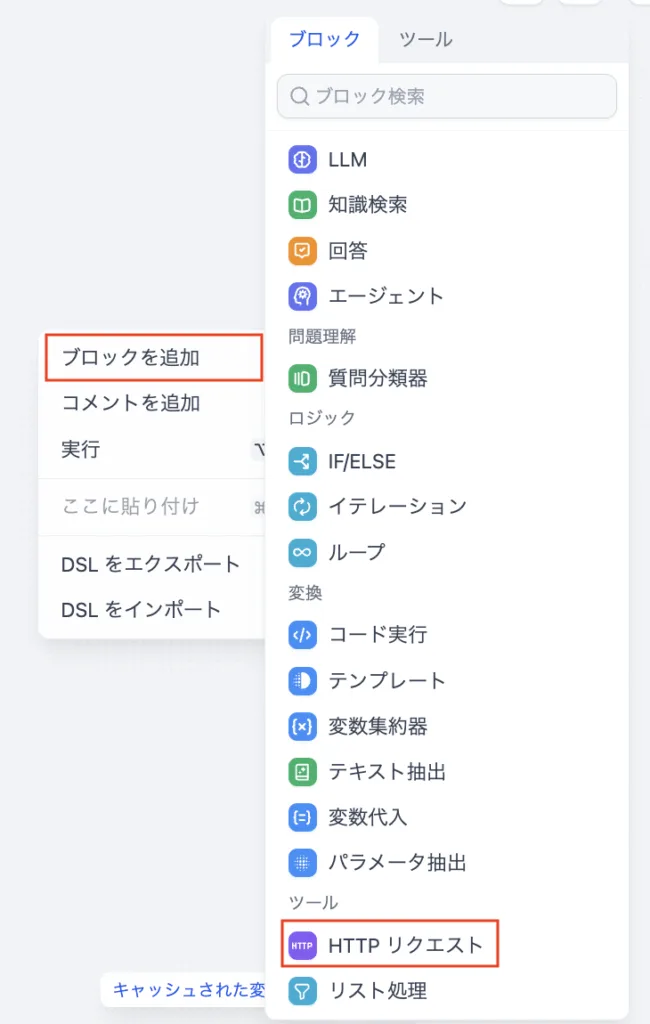
Task: Add the 変数集約器 block
Action: point(377,726)
